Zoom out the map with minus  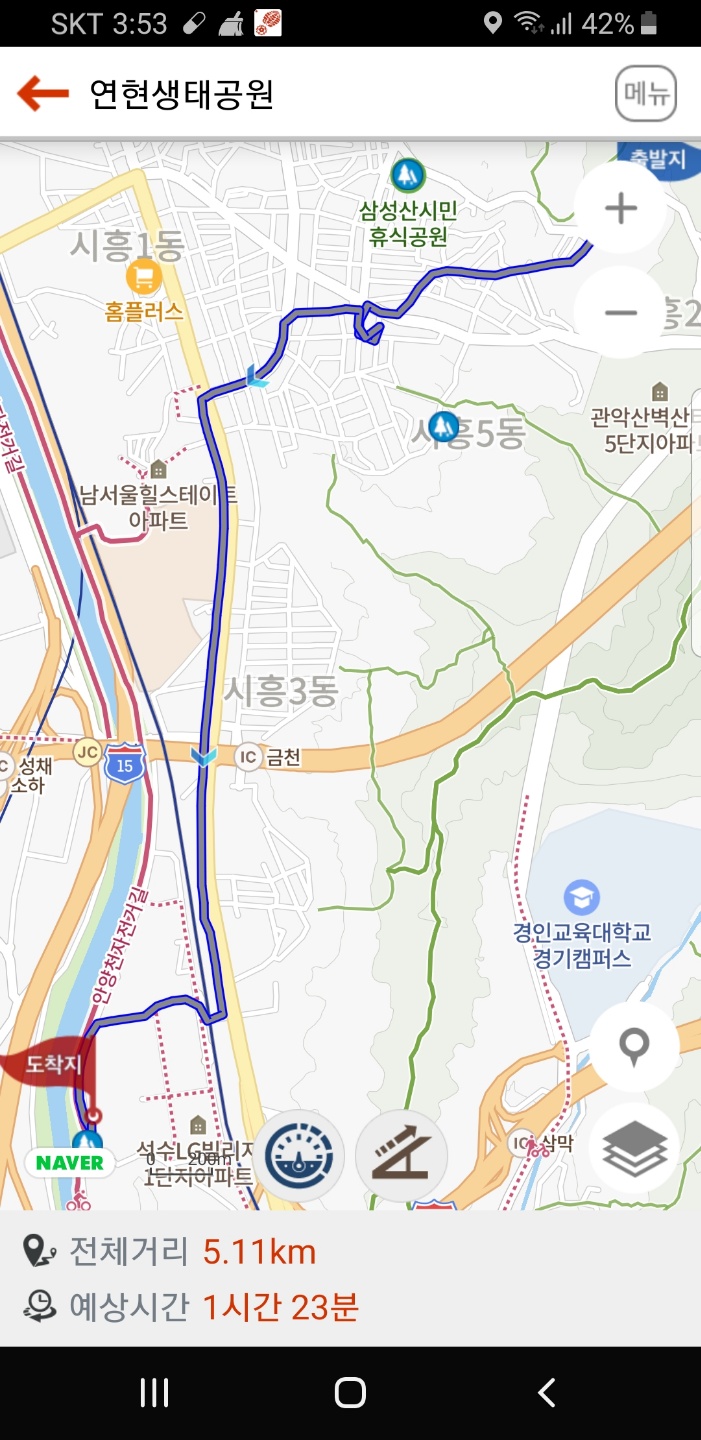coord(621,312)
